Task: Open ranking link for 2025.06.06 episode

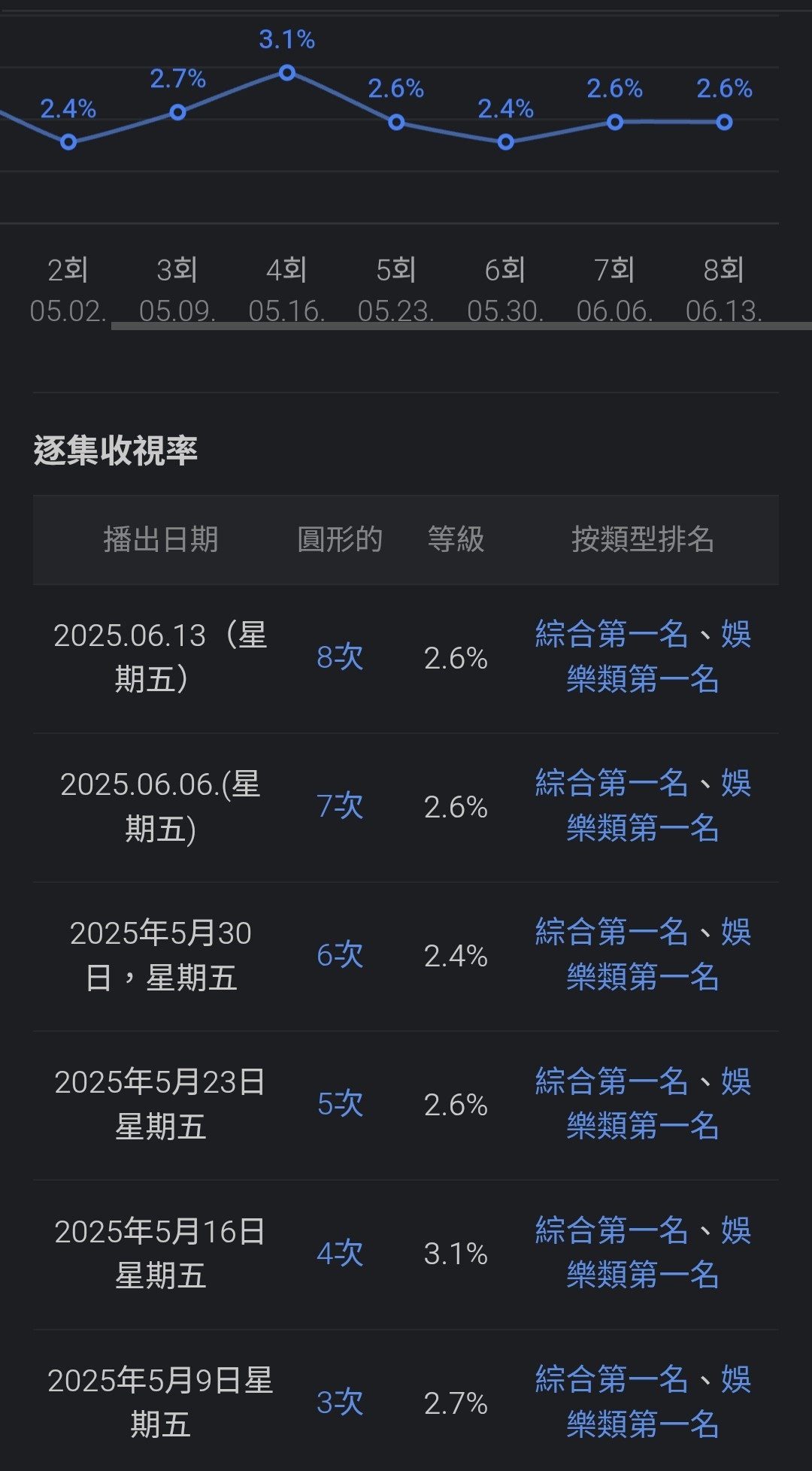Action: coord(643,805)
